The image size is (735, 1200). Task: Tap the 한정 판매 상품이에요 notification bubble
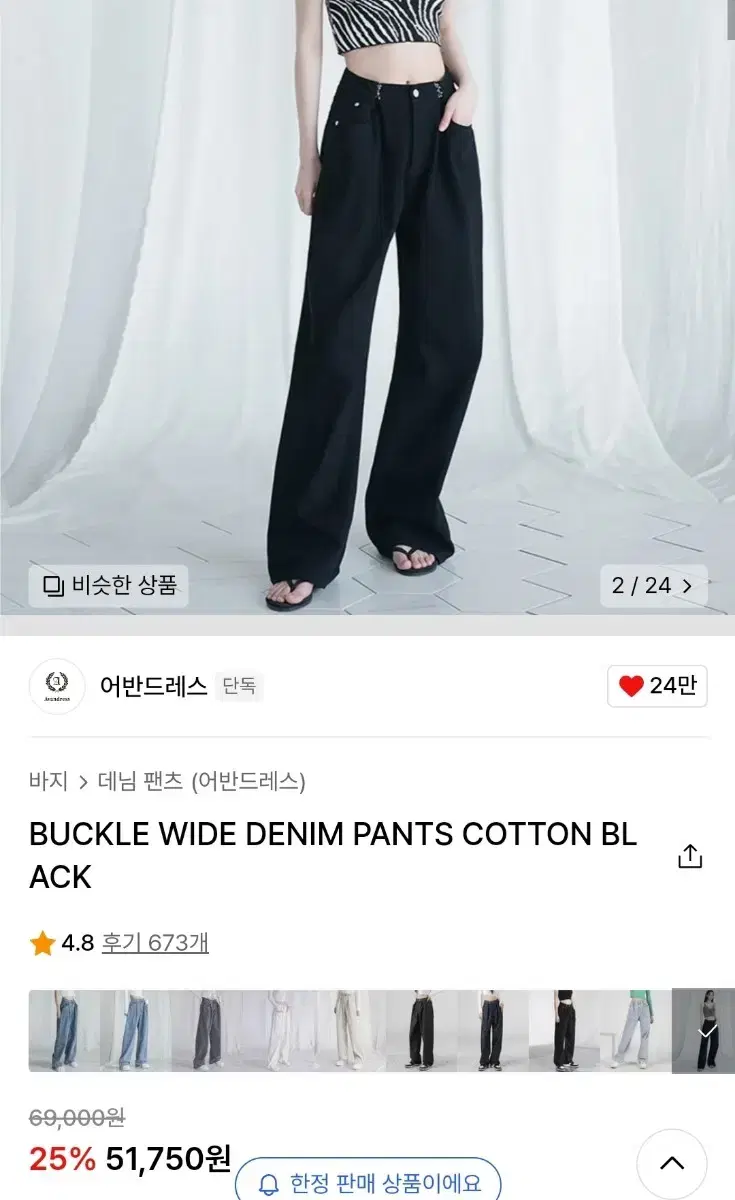368,1182
